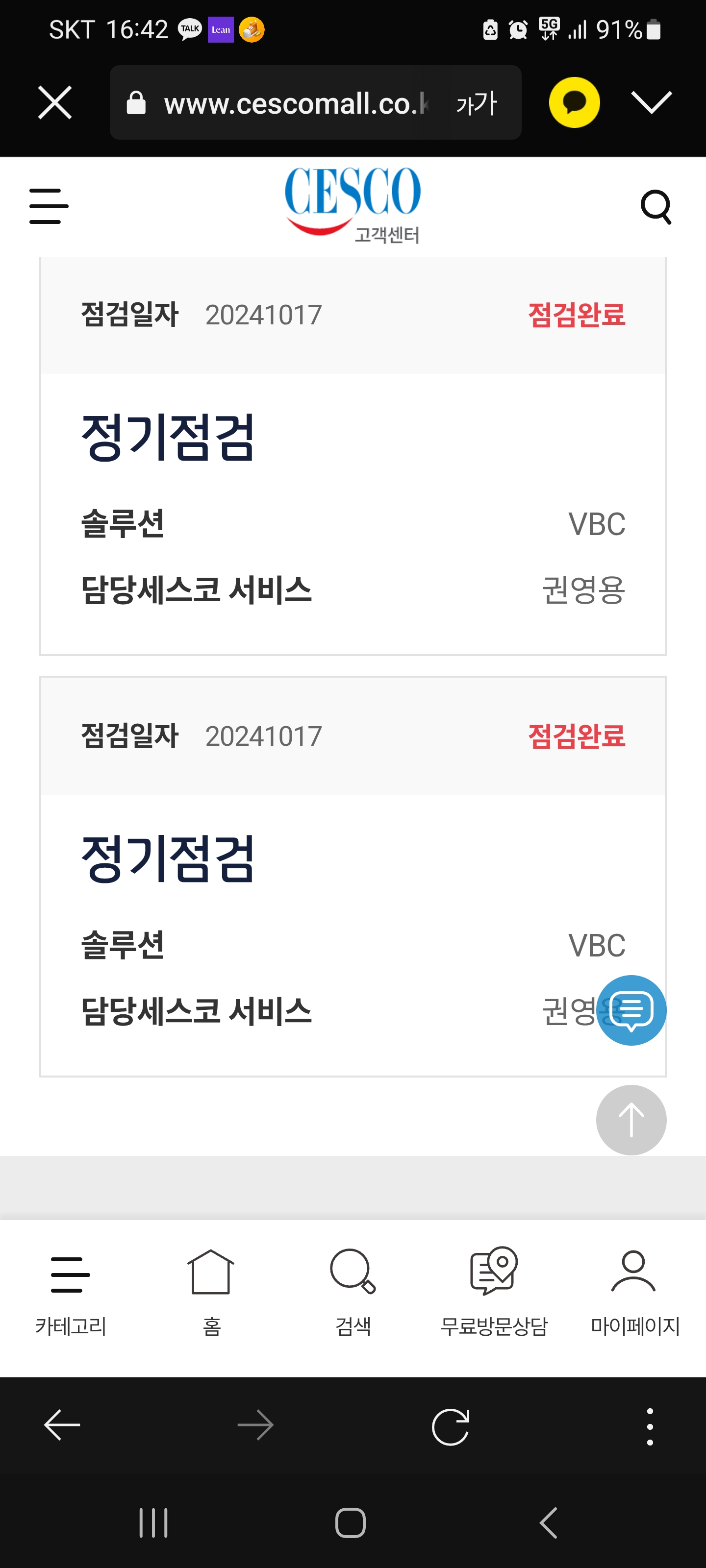Go to the phone home screen

(351, 1523)
